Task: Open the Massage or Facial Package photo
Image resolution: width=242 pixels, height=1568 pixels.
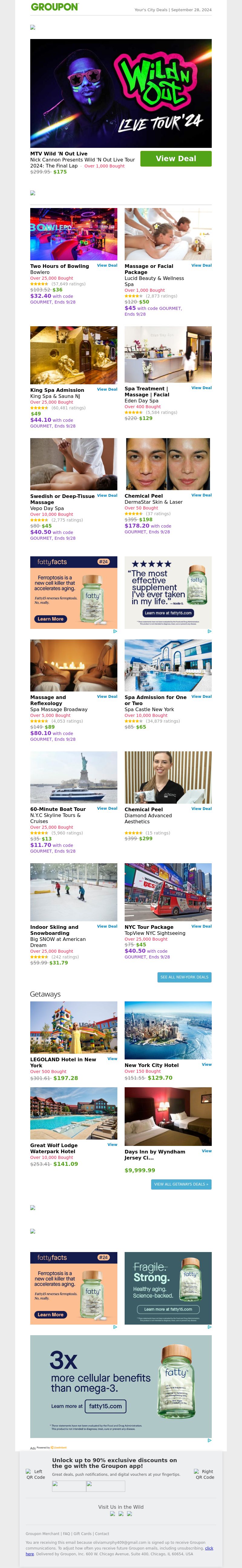Action: pyautogui.click(x=168, y=234)
